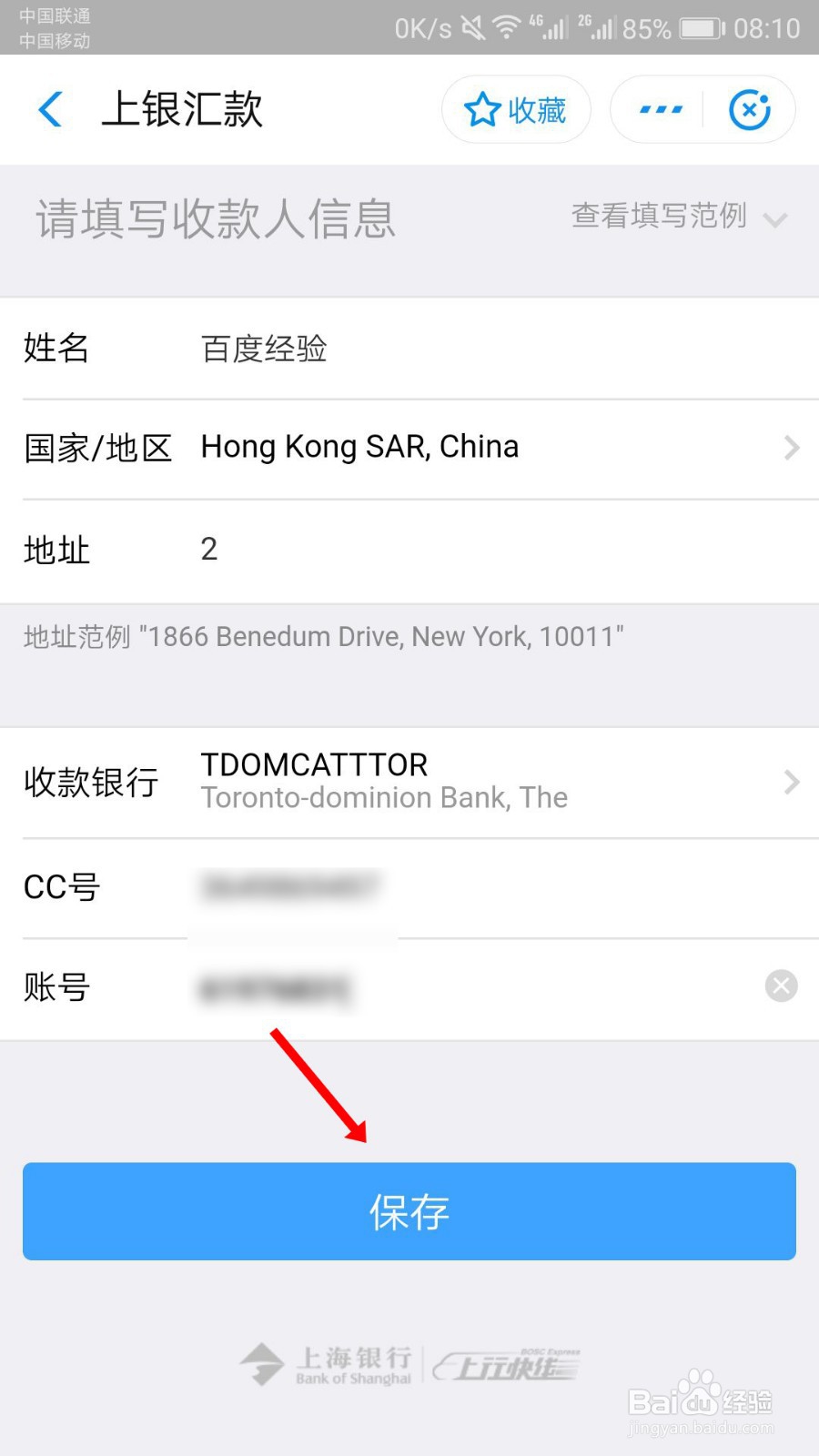Screen dimensions: 819x1456
Task: Tap the Bank of Shanghai logo
Action: click(x=326, y=1362)
